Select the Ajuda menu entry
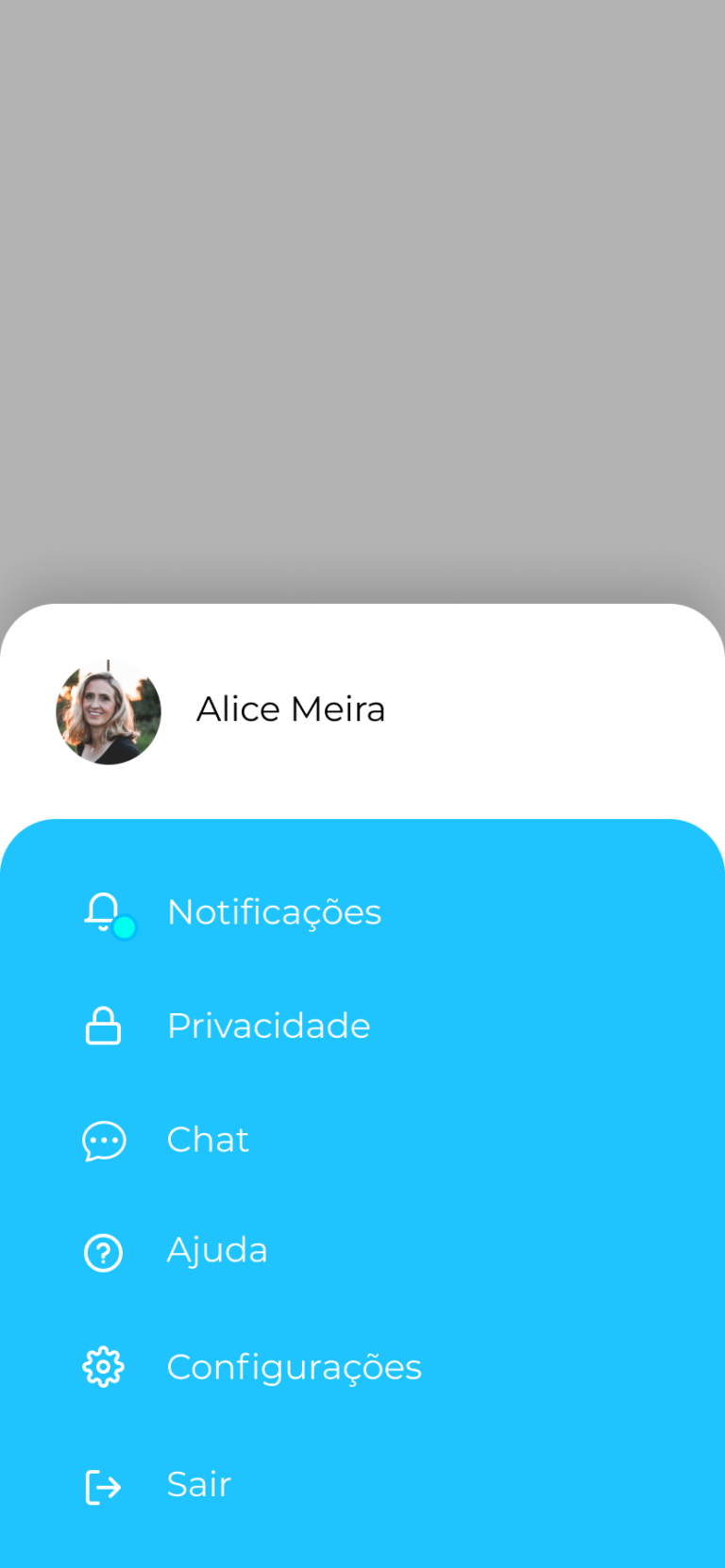725x1568 pixels. coord(217,1250)
